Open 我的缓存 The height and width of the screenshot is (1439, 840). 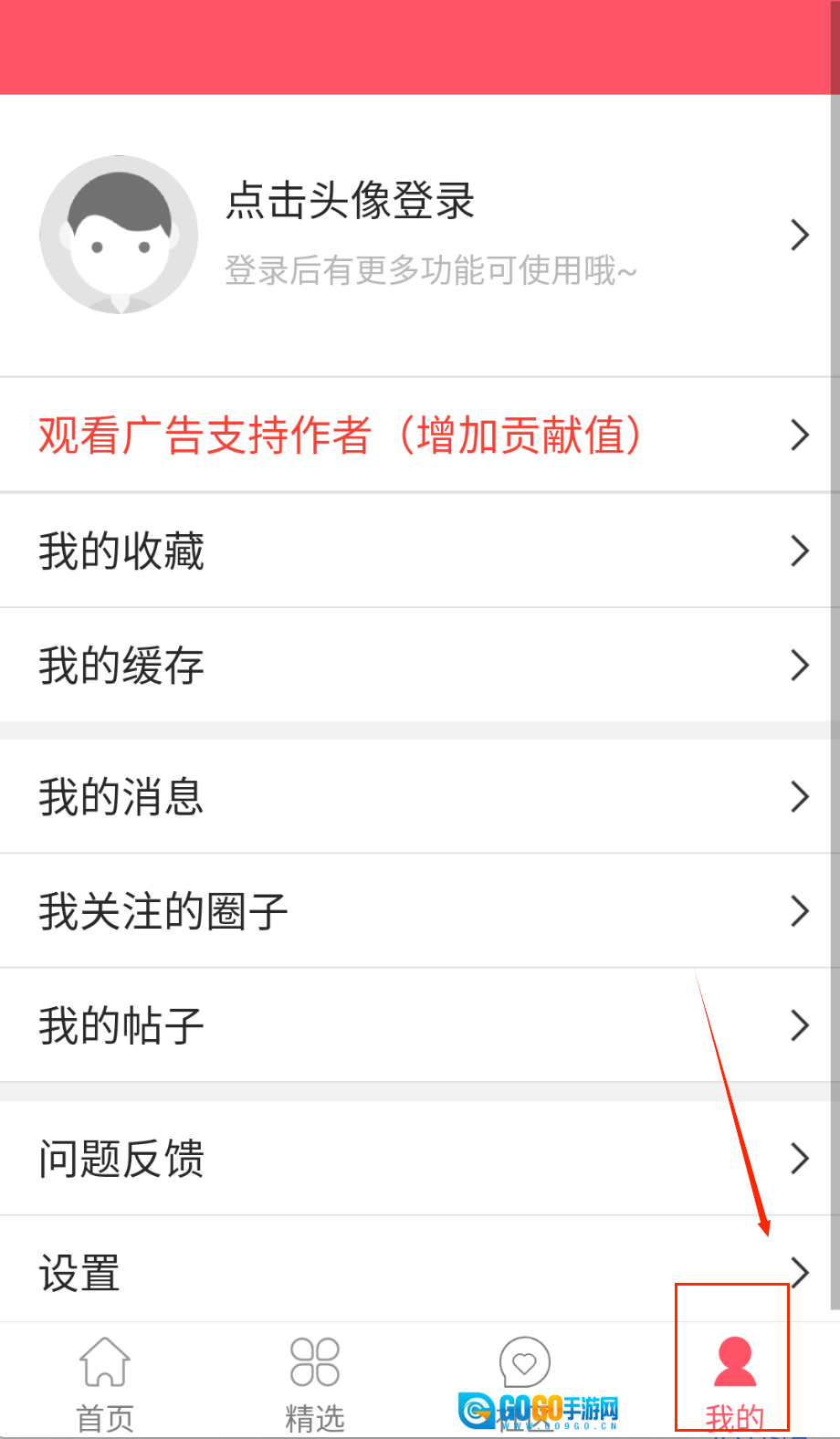point(420,666)
